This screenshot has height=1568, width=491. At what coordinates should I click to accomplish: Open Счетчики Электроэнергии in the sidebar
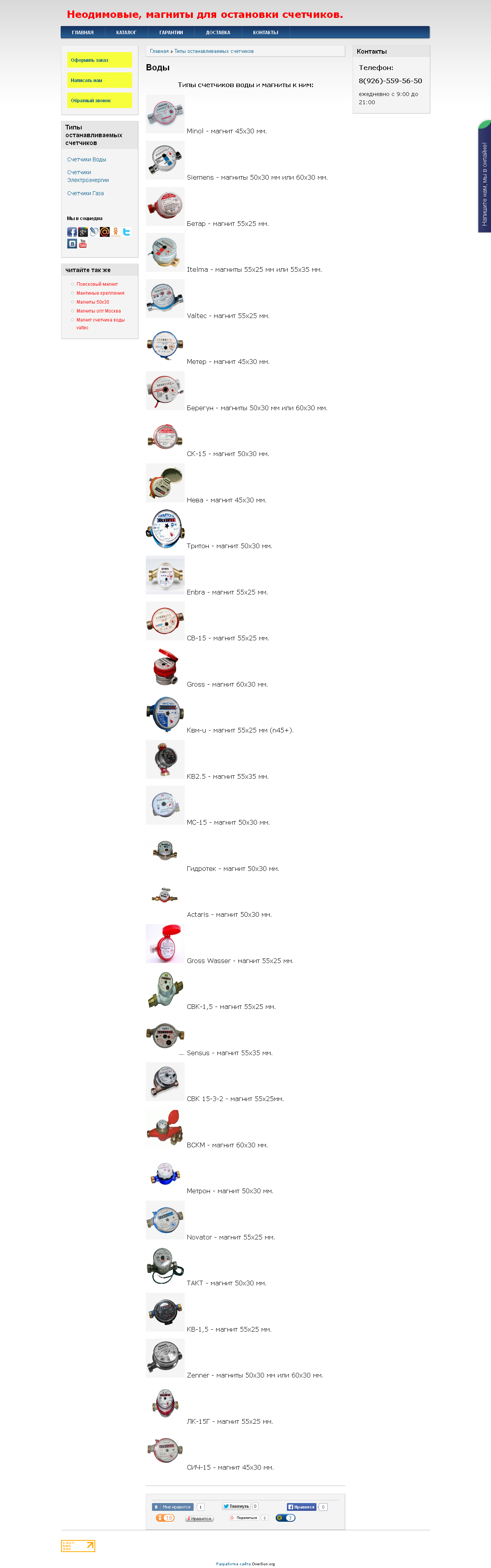pyautogui.click(x=88, y=176)
